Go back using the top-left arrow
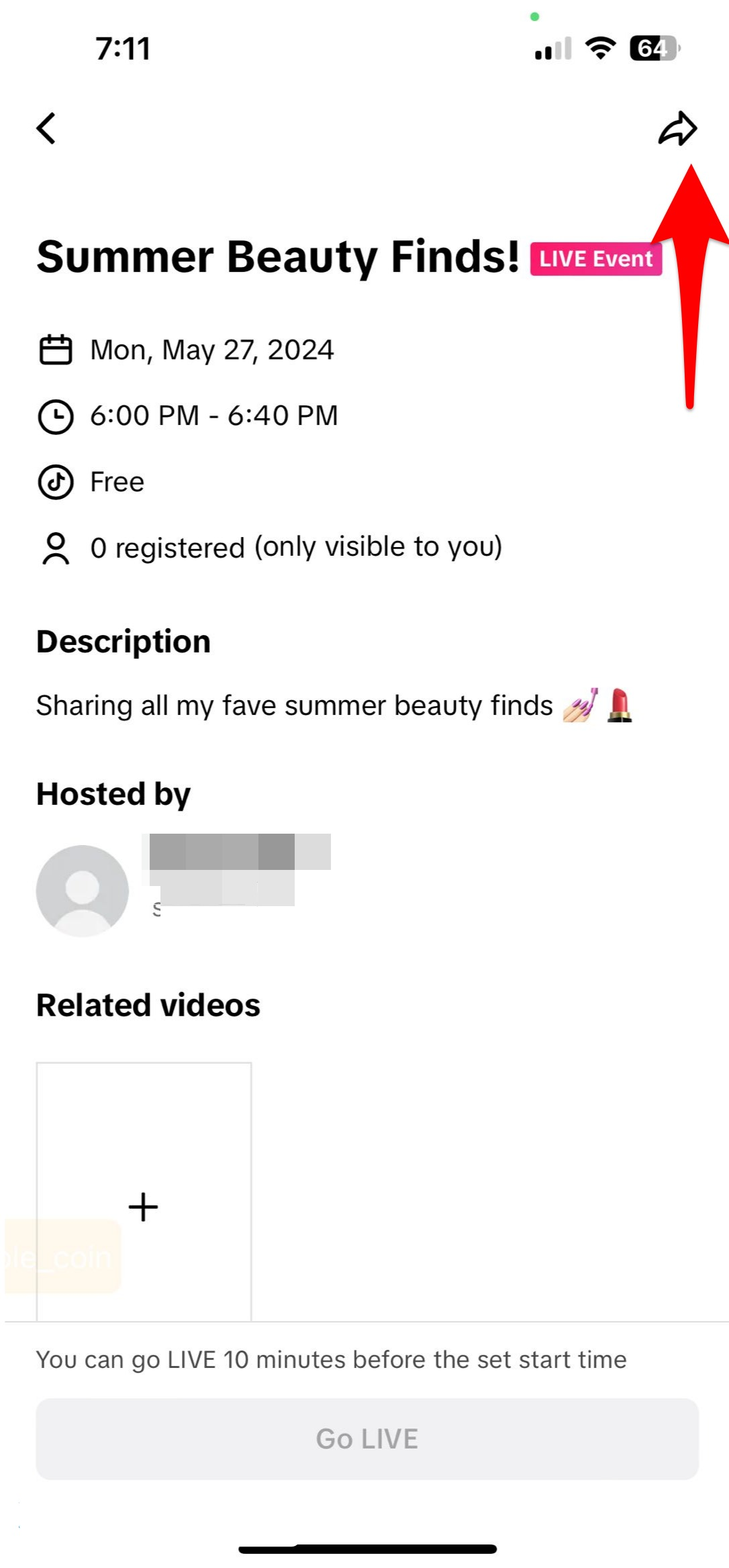 (46, 128)
